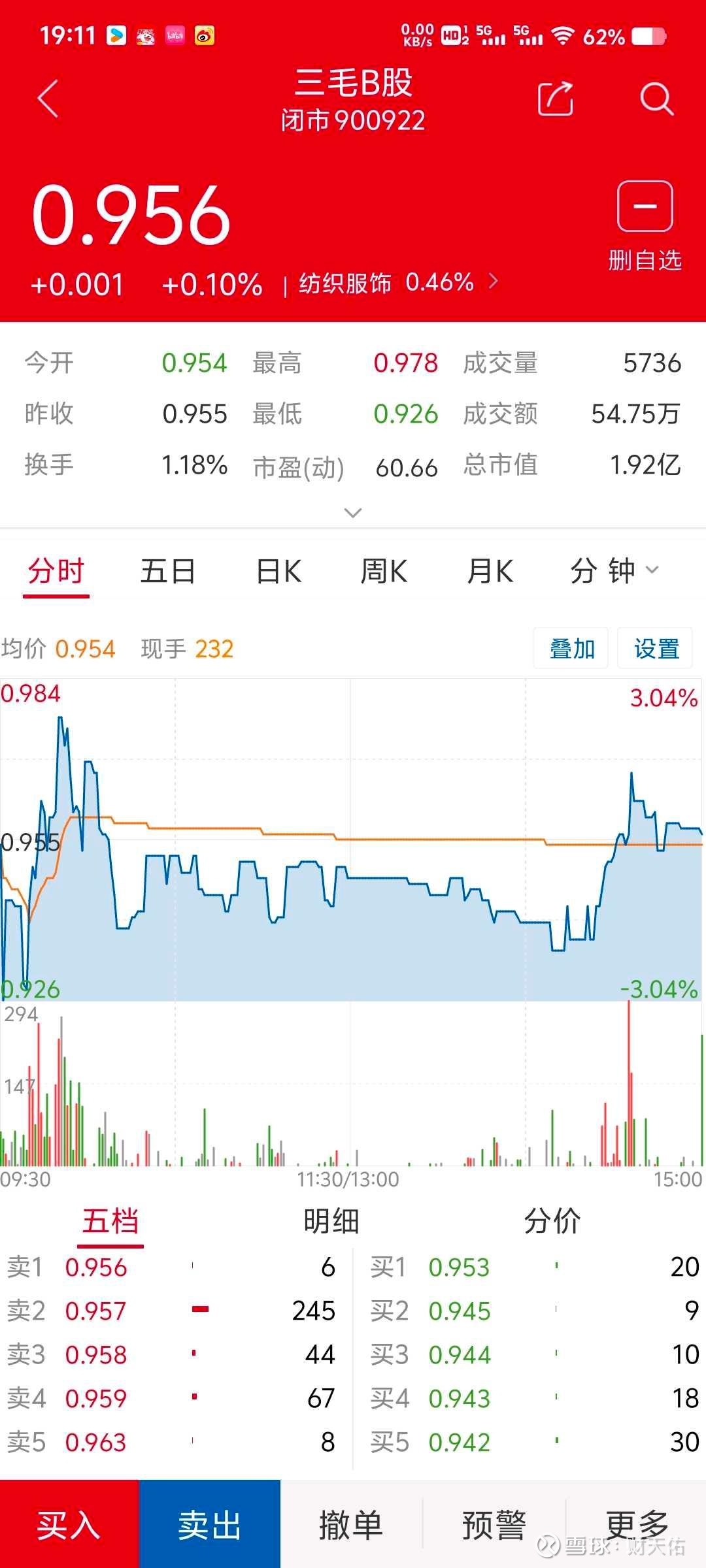Select the 月K chart tab
Viewport: 706px width, 1568px height.
point(490,572)
